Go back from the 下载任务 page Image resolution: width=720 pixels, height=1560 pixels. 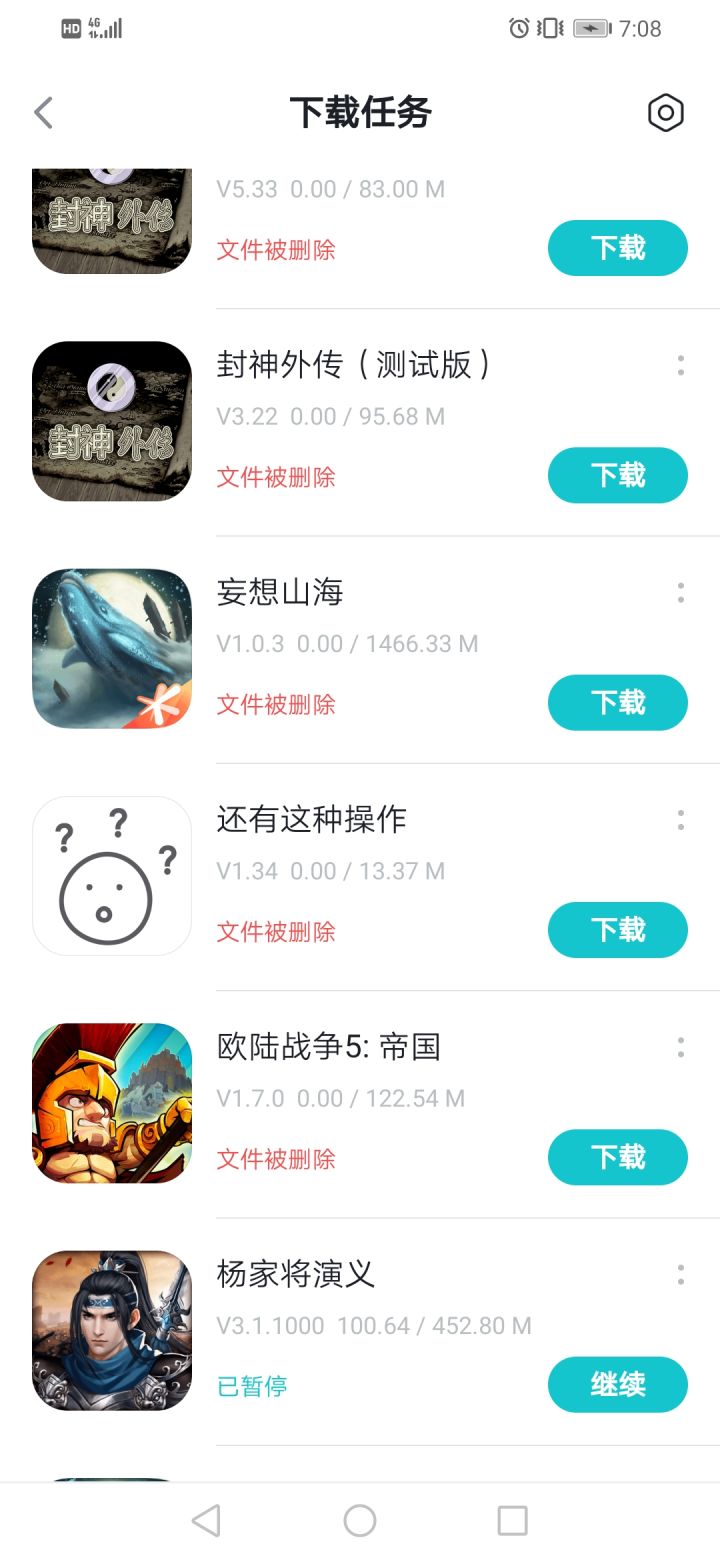43,113
